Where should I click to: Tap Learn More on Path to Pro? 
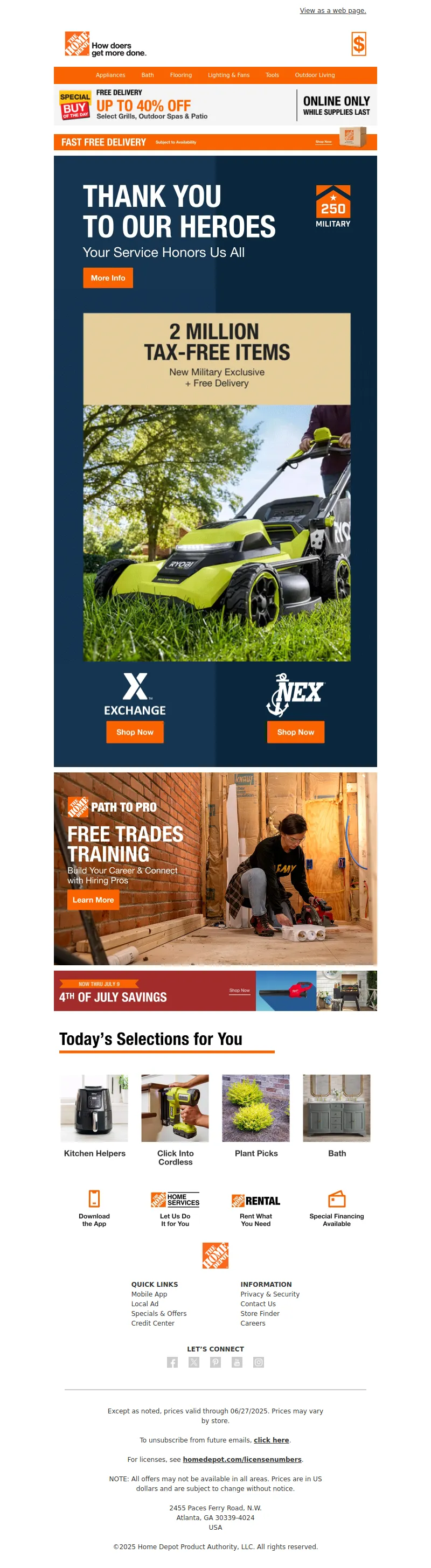93,900
